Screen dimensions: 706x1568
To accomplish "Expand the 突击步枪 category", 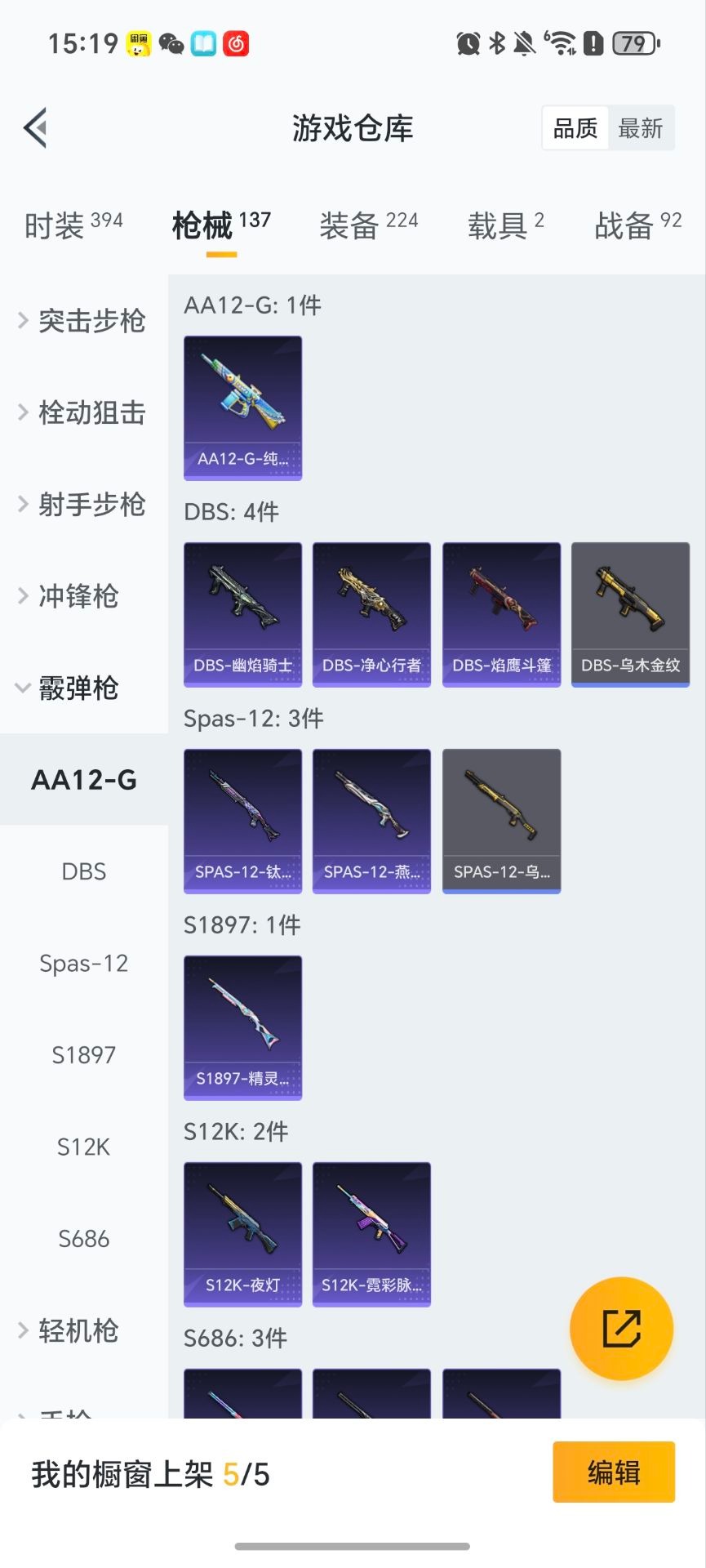I will [x=92, y=322].
